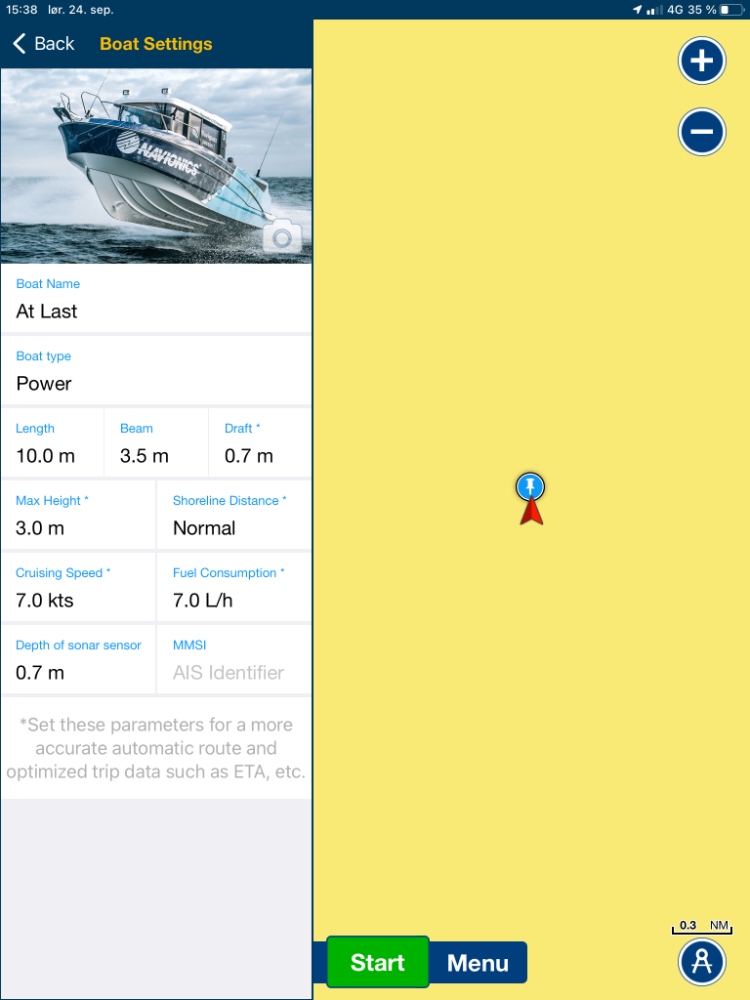750x1000 pixels.
Task: Go back from Boat Settings
Action: tap(43, 44)
